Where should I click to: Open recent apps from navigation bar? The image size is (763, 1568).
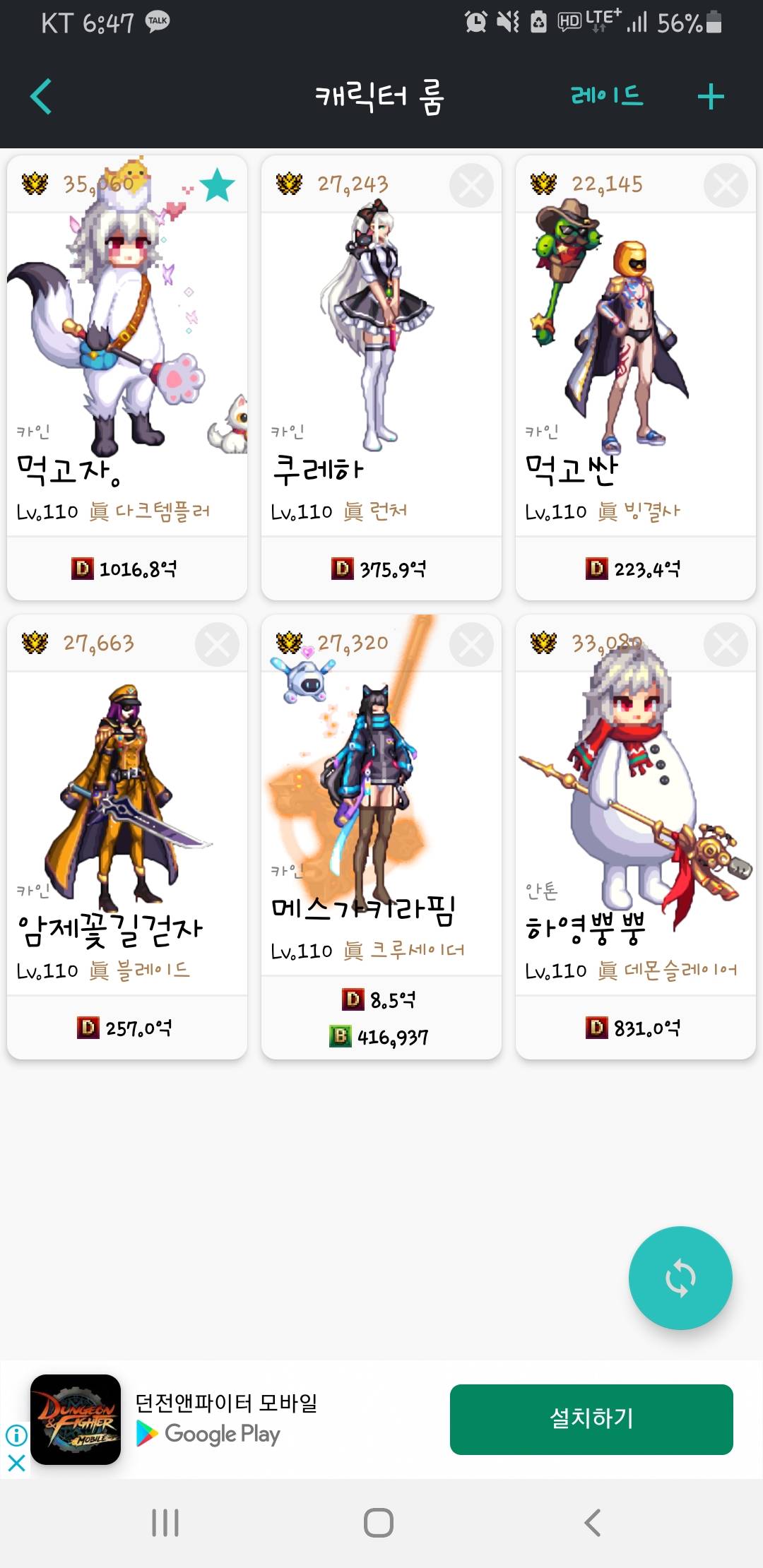[x=165, y=1522]
